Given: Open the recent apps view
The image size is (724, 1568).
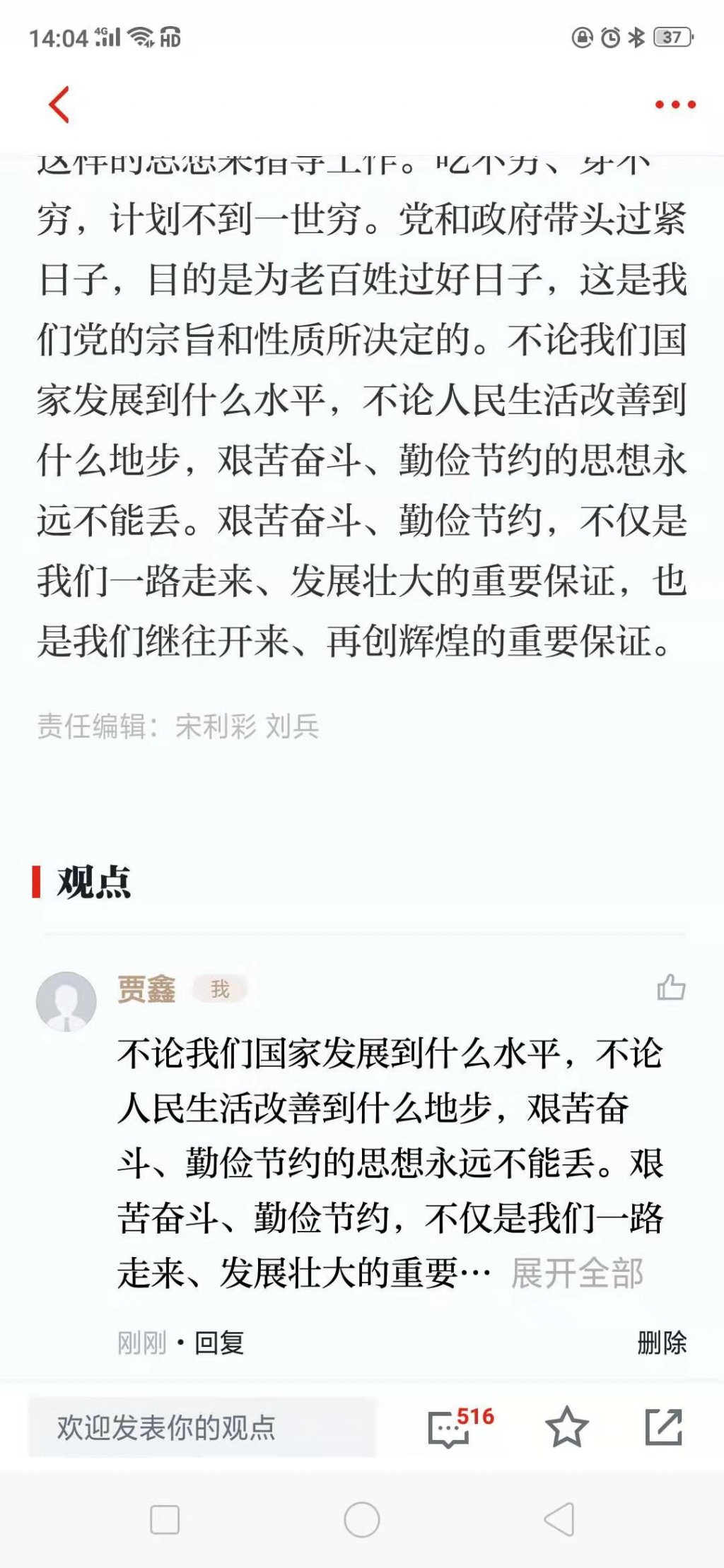Looking at the screenshot, I should click(165, 1519).
